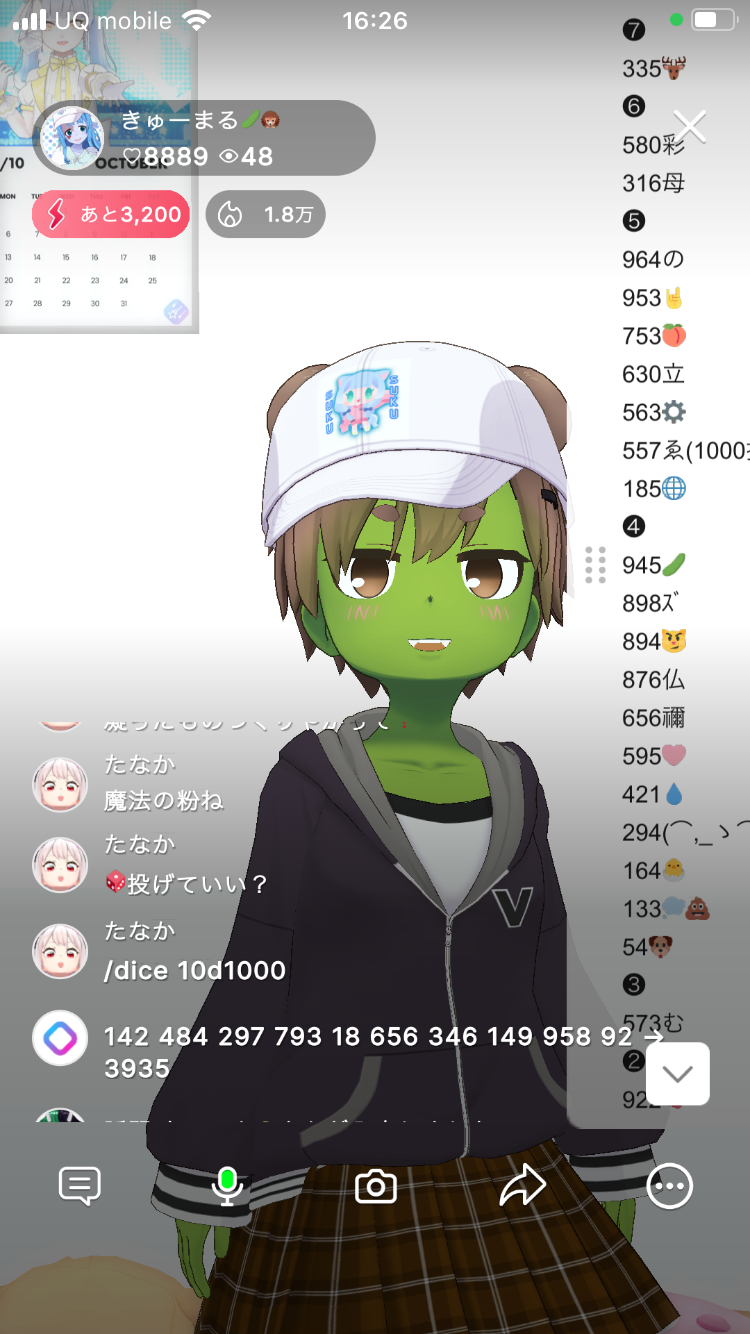This screenshot has height=1334, width=750.
Task: Close the live stream with the X
Action: (x=690, y=127)
